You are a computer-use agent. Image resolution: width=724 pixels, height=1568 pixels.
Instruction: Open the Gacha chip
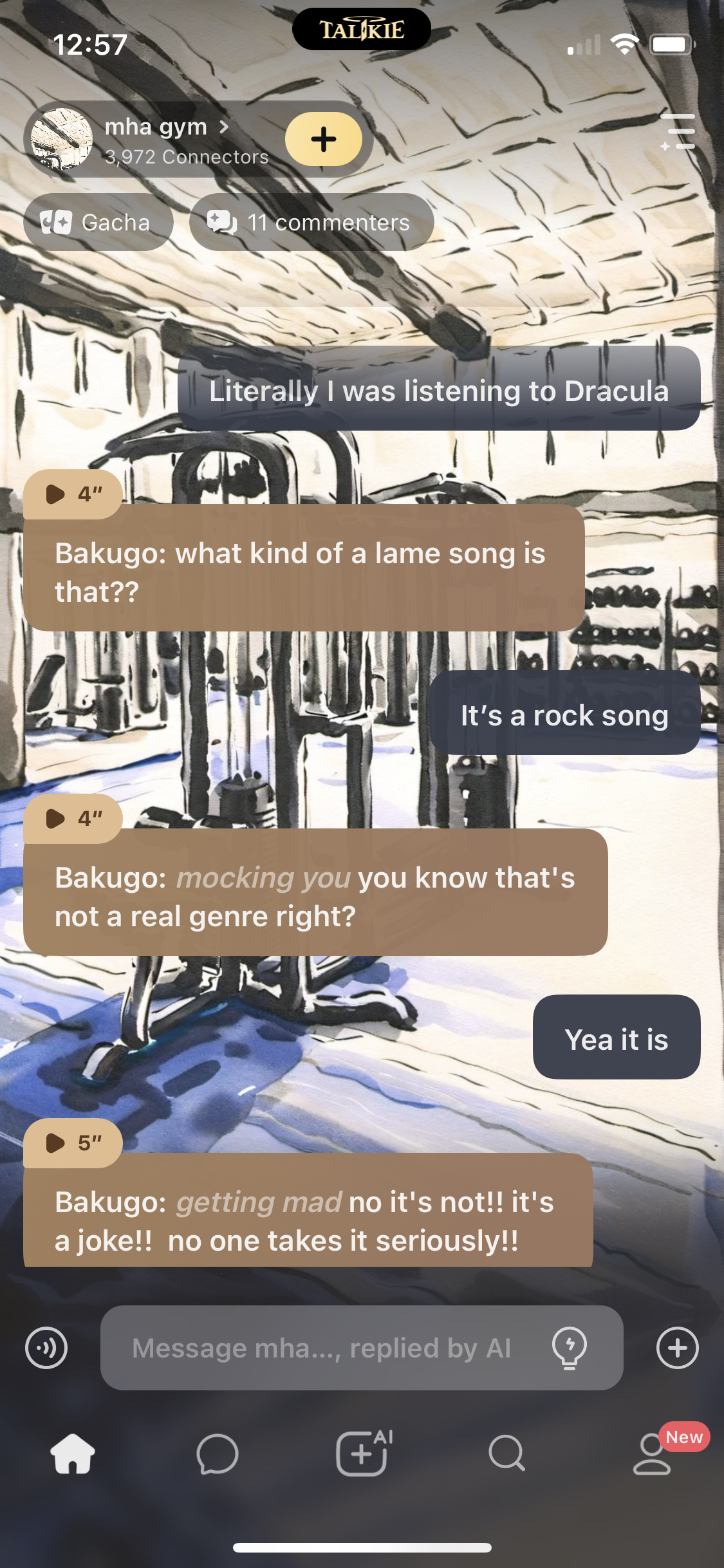click(98, 223)
